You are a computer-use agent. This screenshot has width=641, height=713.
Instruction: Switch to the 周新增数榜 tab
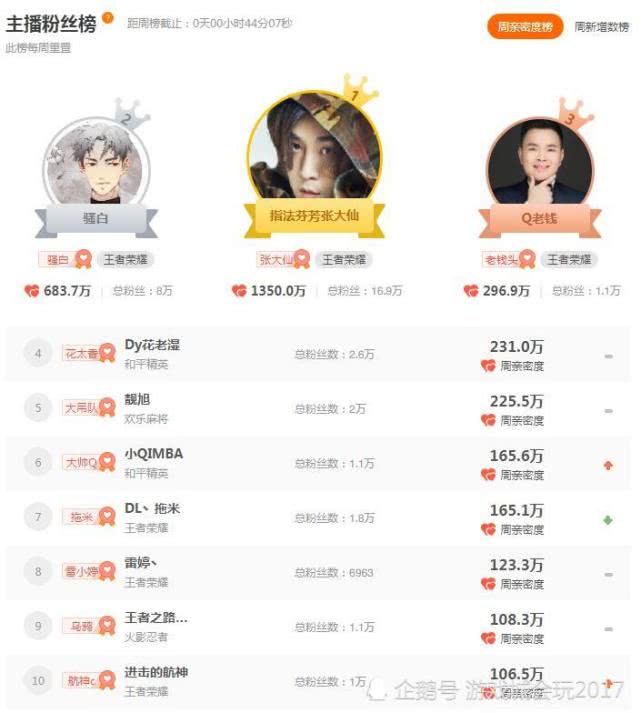click(602, 27)
